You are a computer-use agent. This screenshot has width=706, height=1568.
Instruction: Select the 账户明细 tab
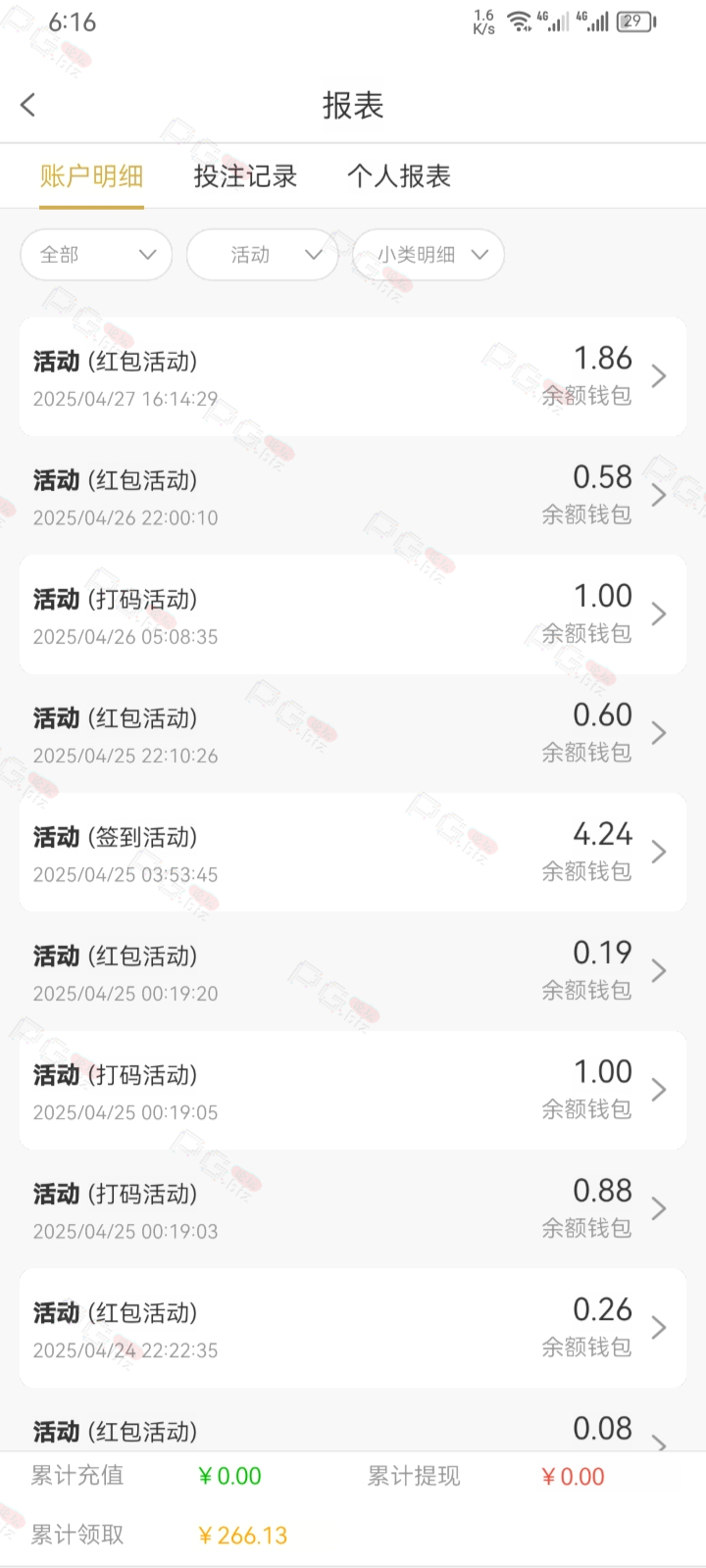coord(91,176)
